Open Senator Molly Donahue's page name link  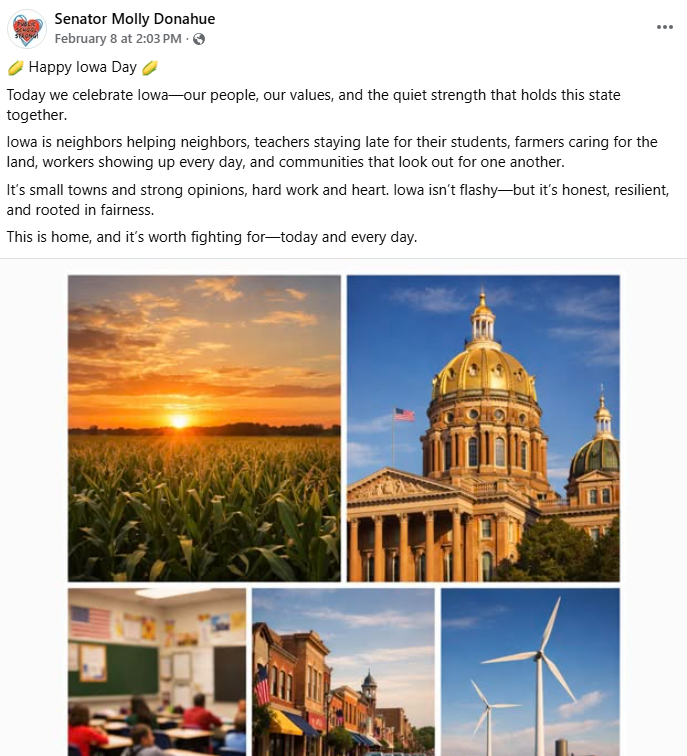coord(134,19)
